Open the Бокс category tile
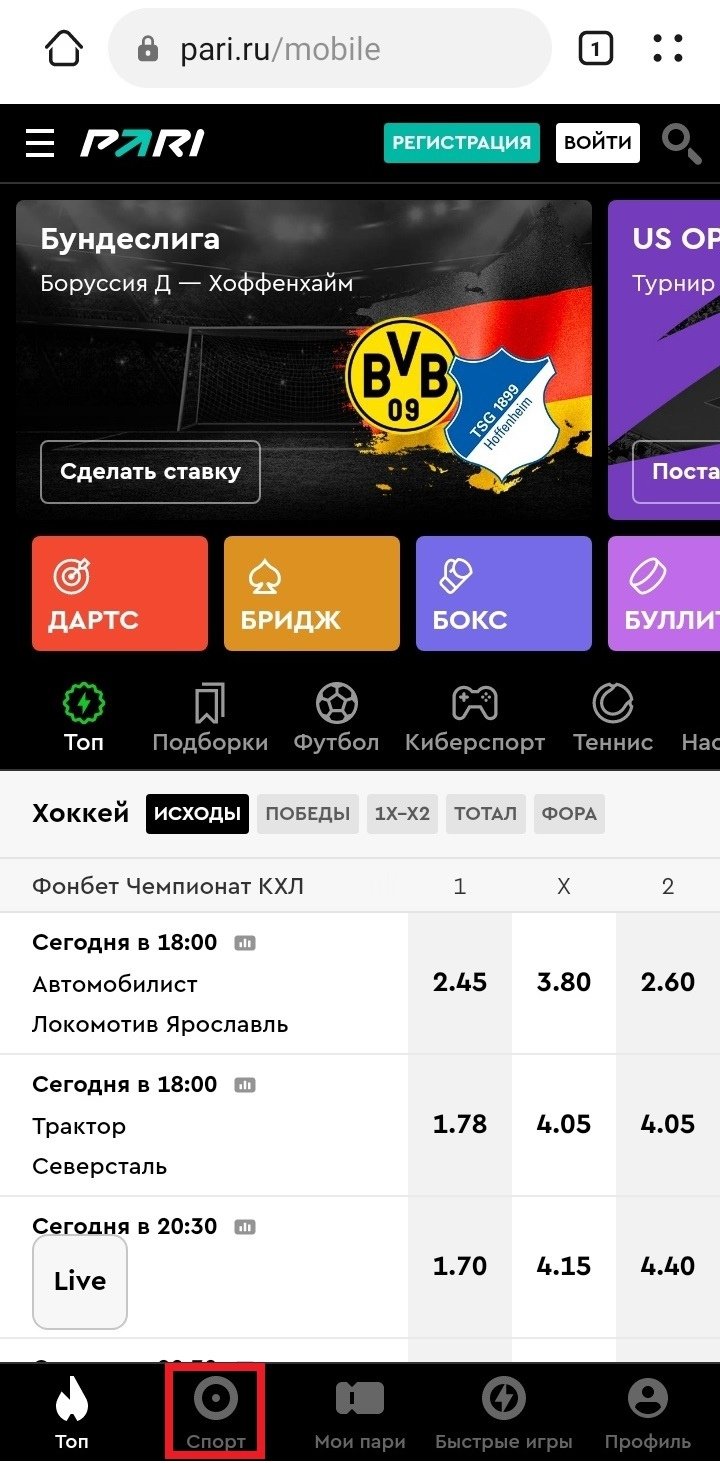This screenshot has height=1463, width=720. (504, 594)
